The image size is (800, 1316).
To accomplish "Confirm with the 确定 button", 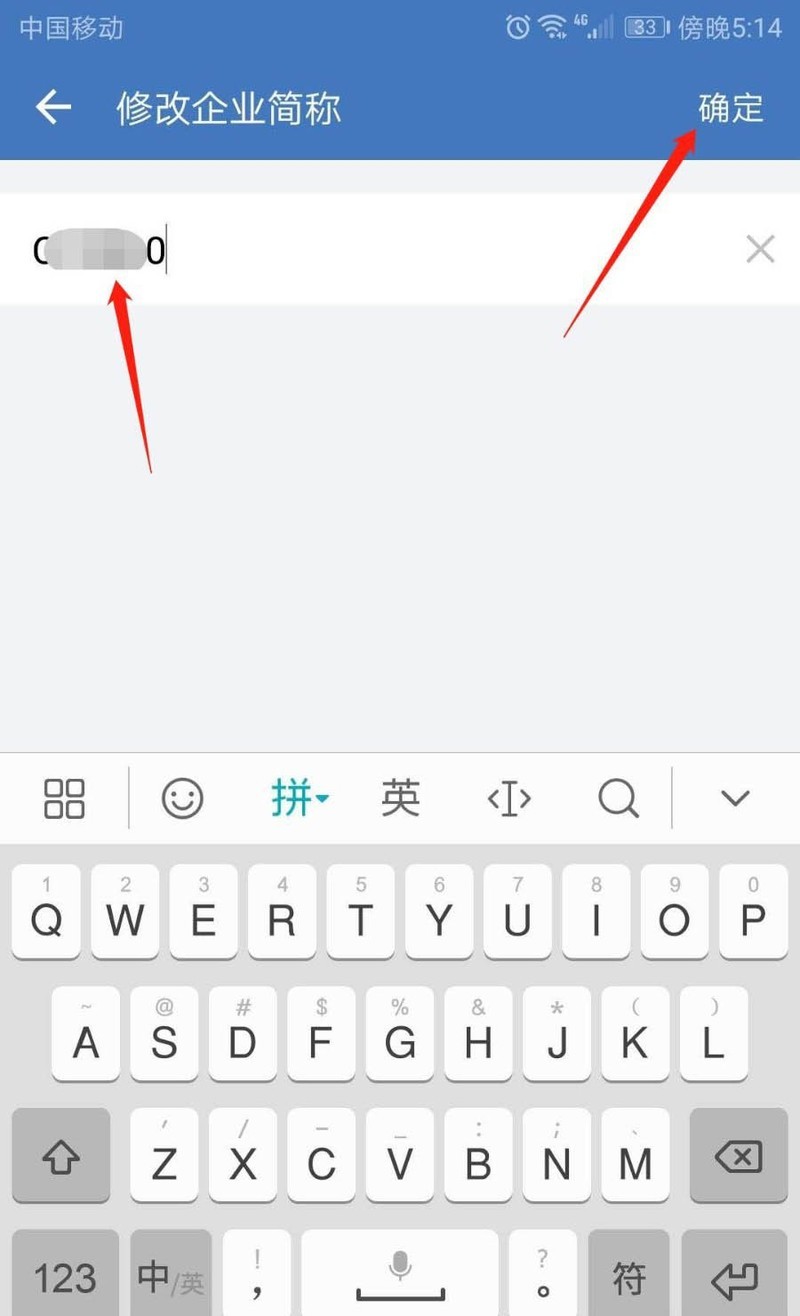I will point(731,107).
